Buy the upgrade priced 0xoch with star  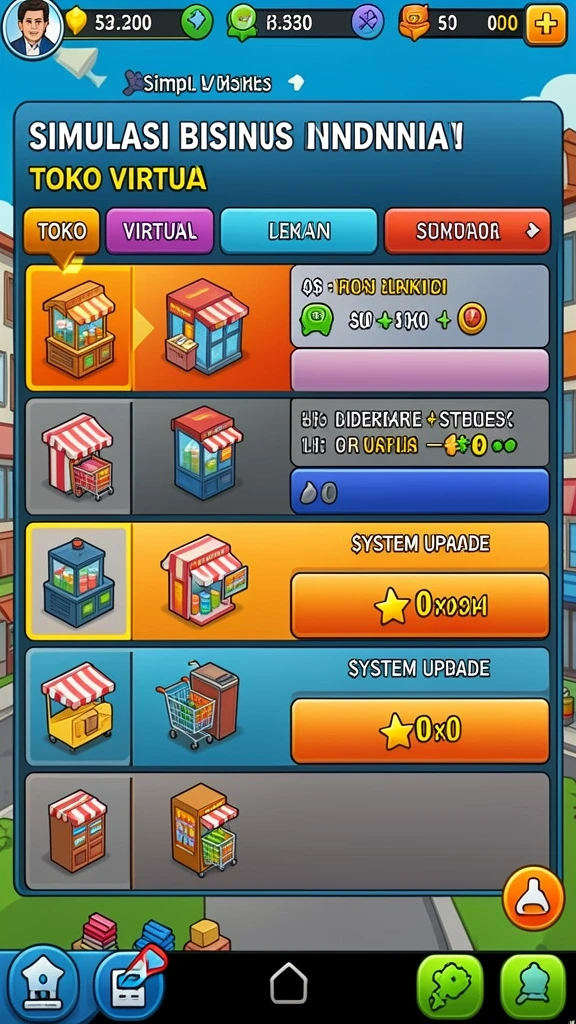coord(419,606)
